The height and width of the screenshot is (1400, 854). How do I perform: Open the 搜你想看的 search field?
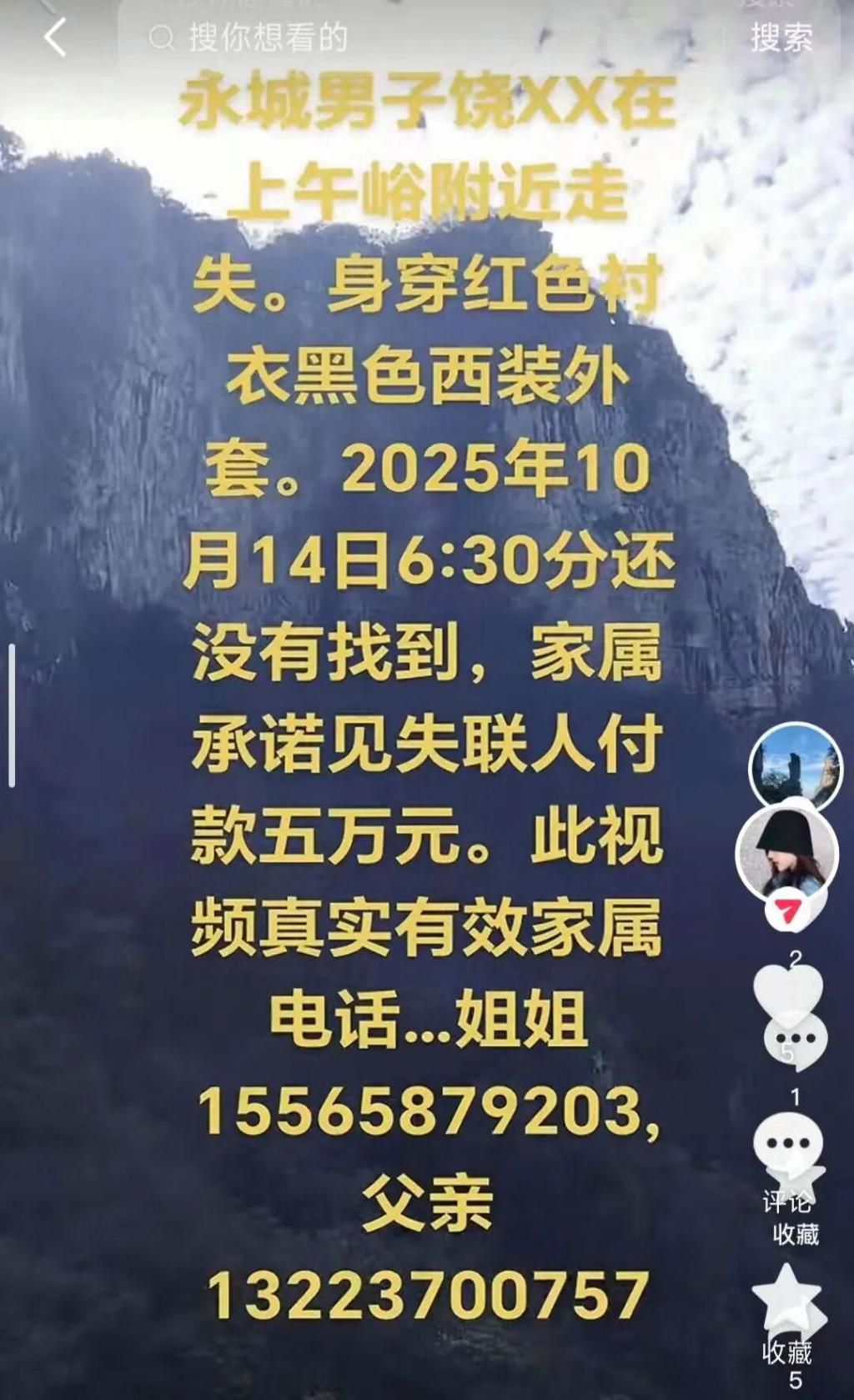click(417, 38)
